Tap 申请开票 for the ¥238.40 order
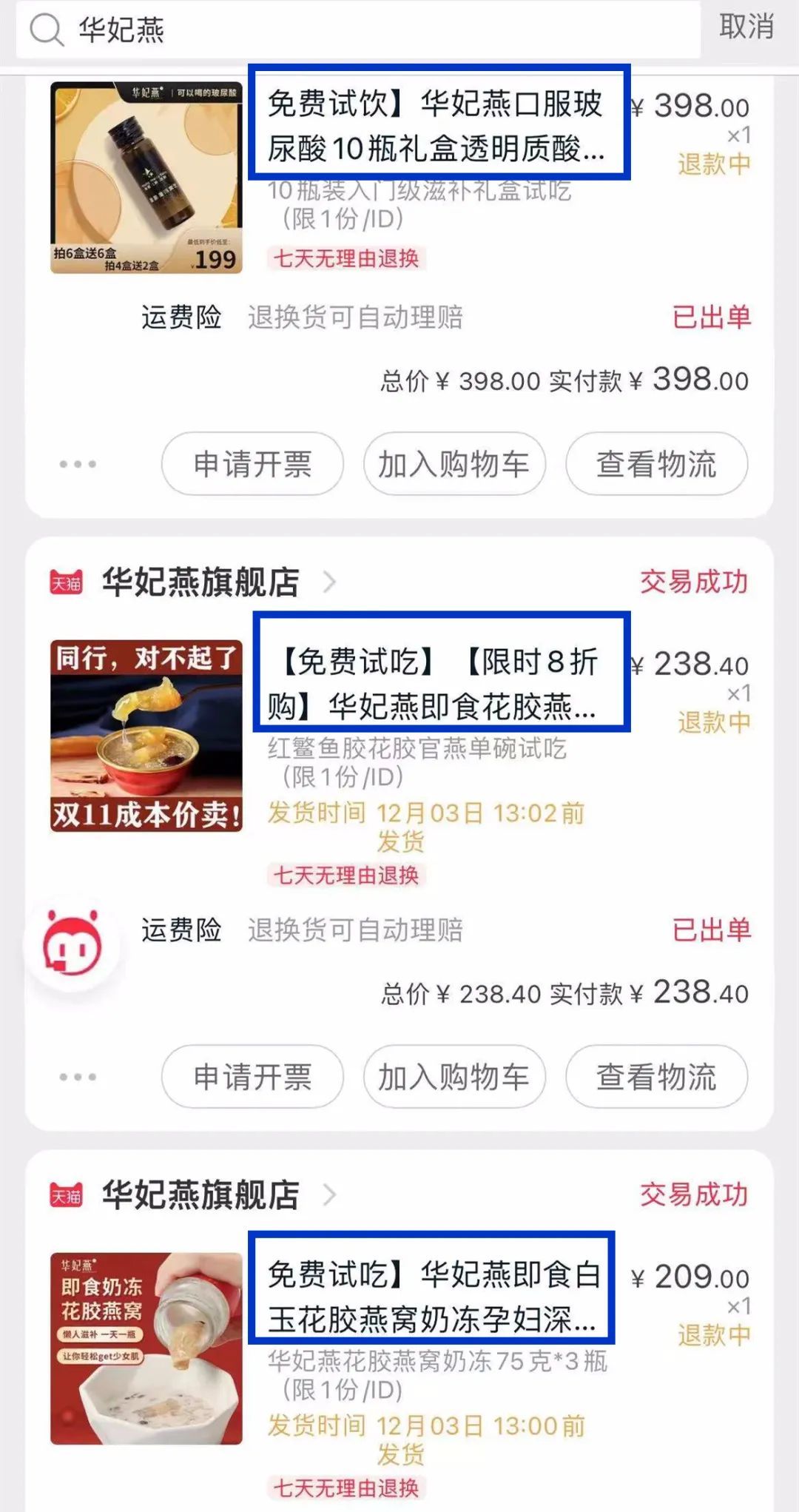 [x=252, y=1077]
